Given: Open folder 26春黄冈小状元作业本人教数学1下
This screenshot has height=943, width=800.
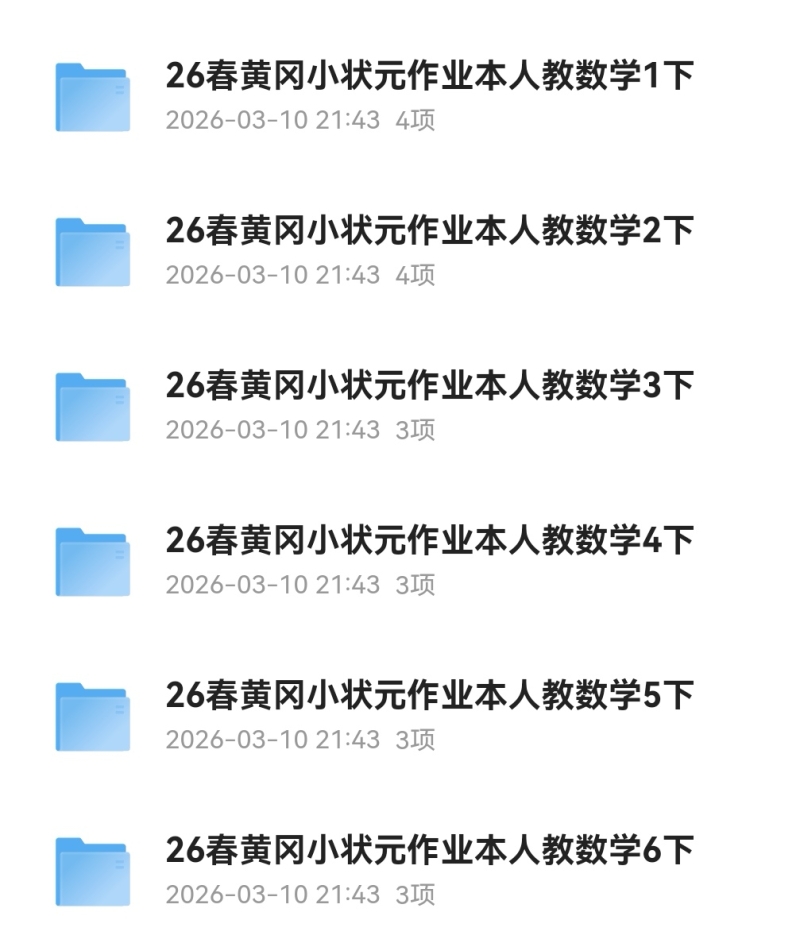Looking at the screenshot, I should 428,77.
